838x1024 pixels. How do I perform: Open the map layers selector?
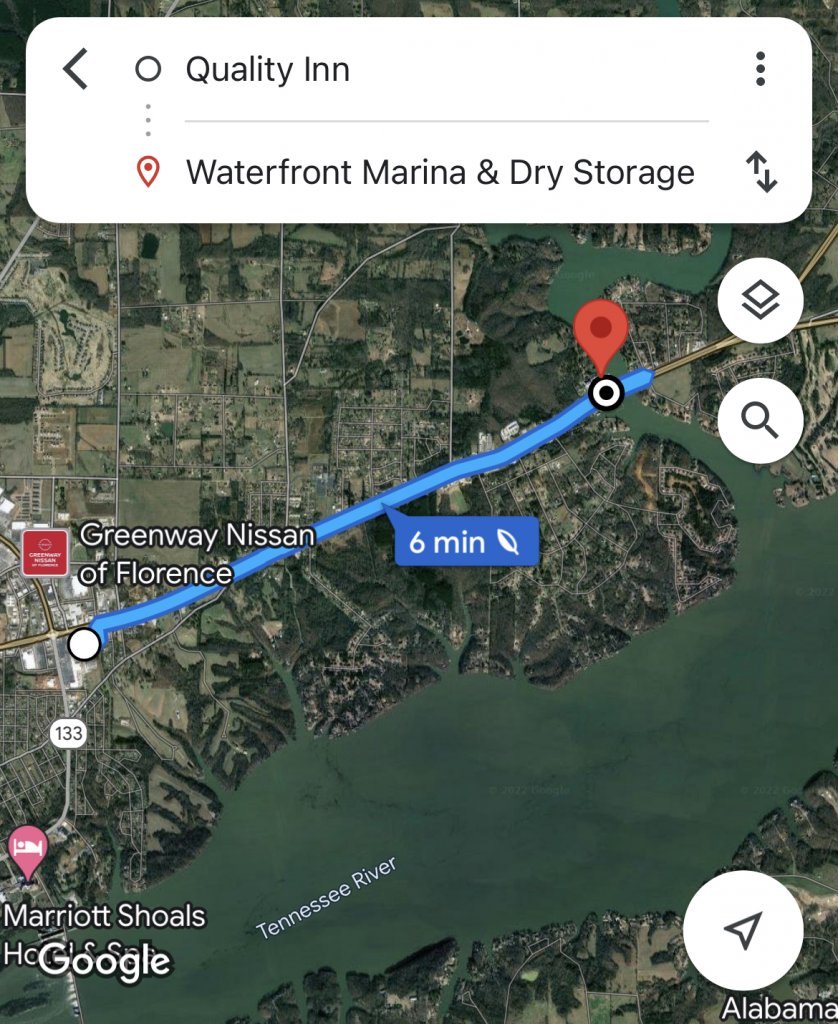click(760, 301)
